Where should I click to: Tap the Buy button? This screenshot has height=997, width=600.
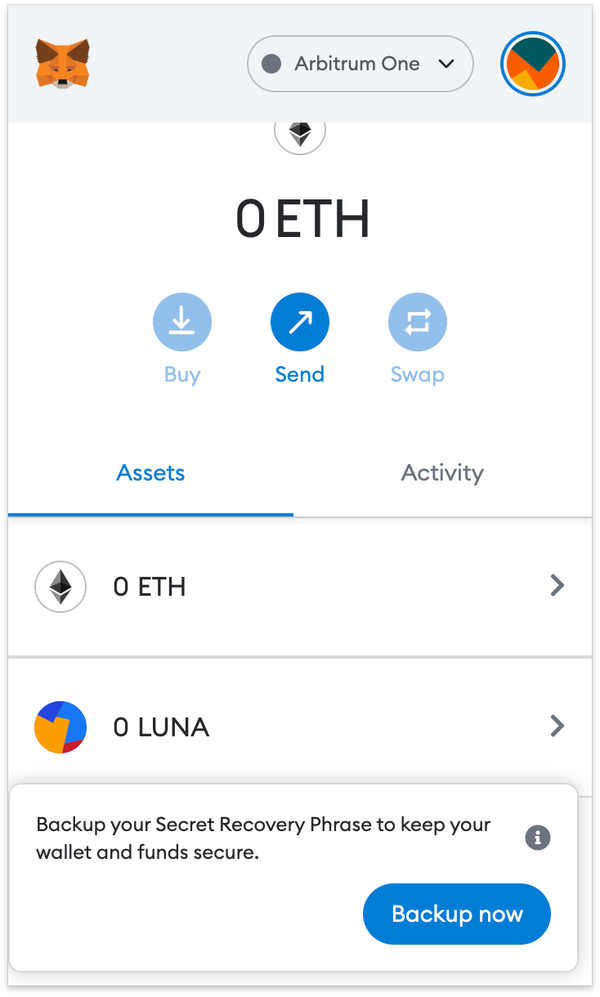coord(182,323)
